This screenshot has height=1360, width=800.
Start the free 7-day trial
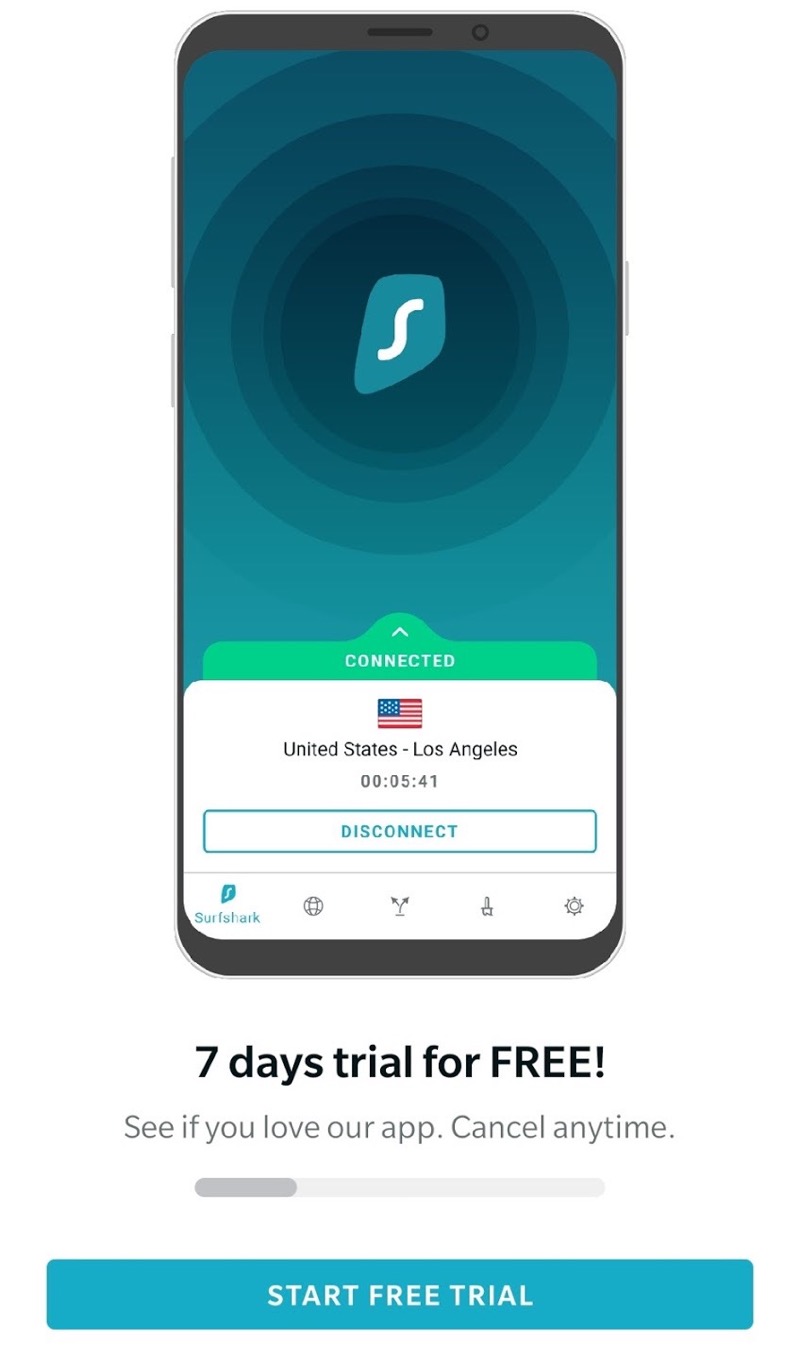click(400, 1294)
